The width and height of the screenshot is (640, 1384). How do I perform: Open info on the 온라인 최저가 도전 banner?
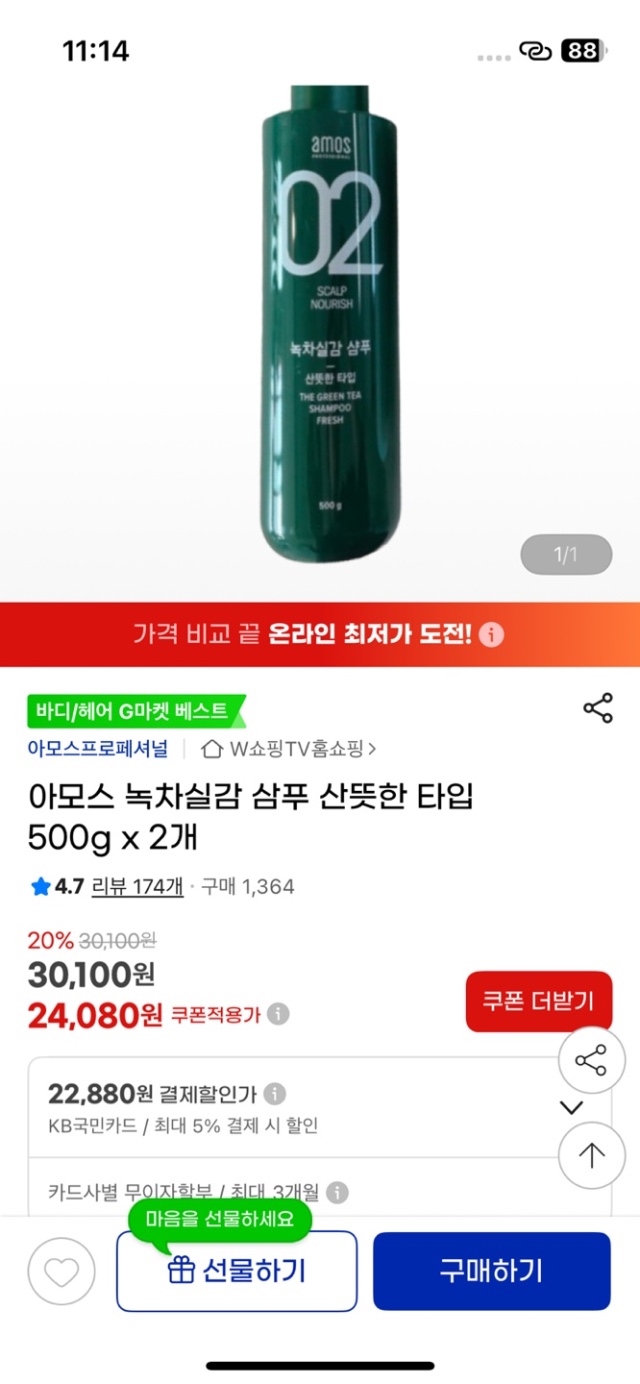click(x=491, y=635)
